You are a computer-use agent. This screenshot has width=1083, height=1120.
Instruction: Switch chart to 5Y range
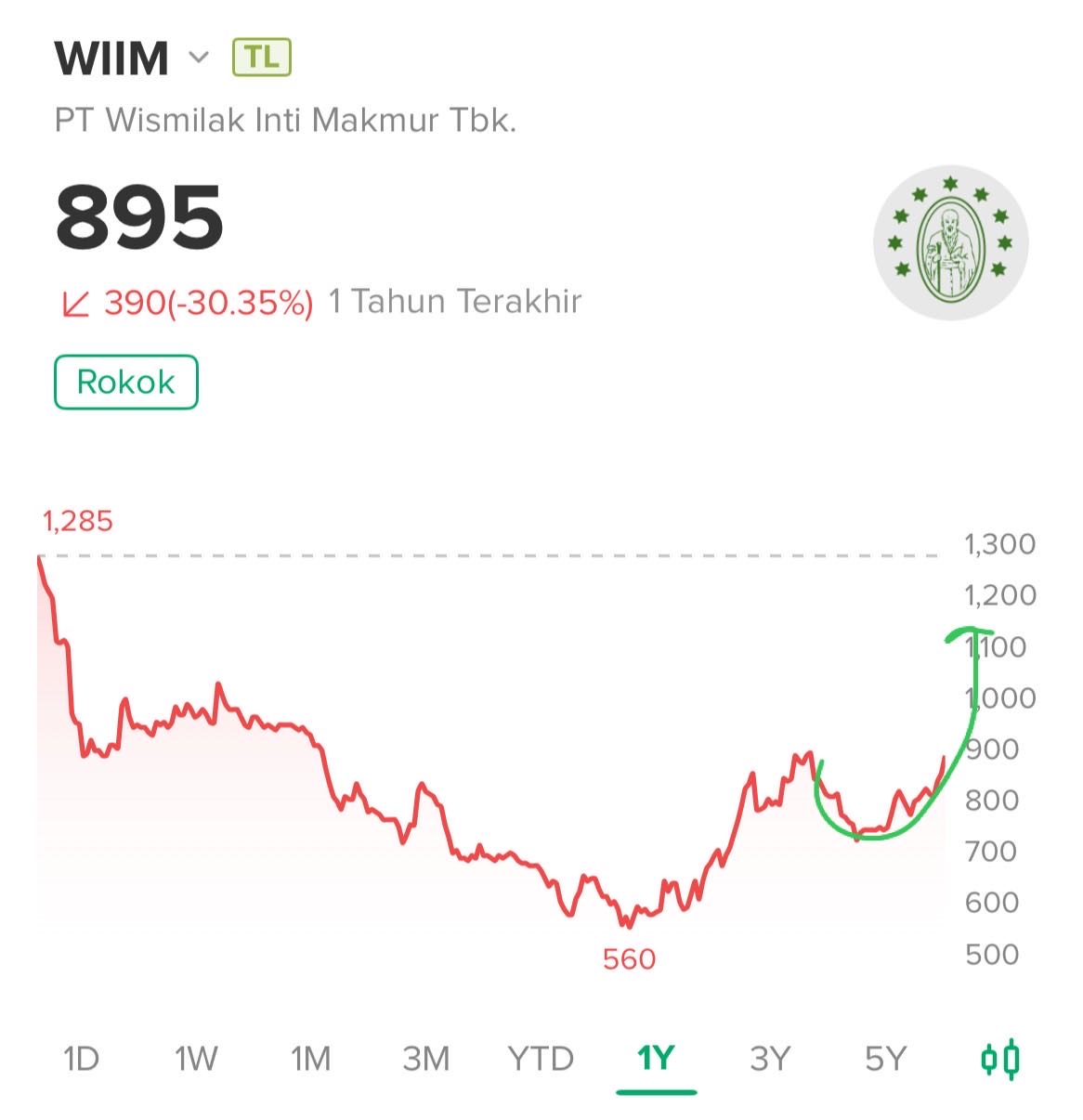[x=885, y=1058]
